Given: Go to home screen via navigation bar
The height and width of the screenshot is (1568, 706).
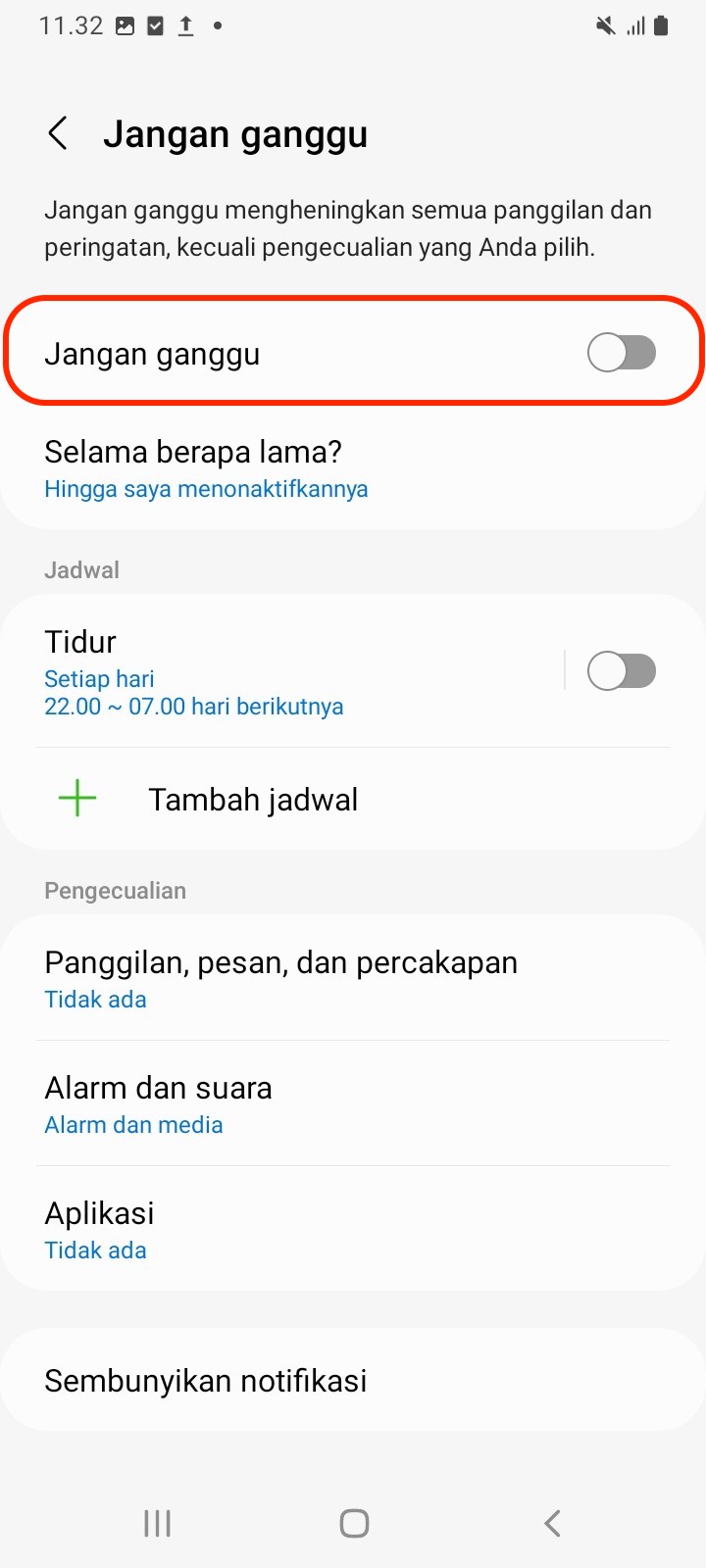Looking at the screenshot, I should pos(354,1523).
